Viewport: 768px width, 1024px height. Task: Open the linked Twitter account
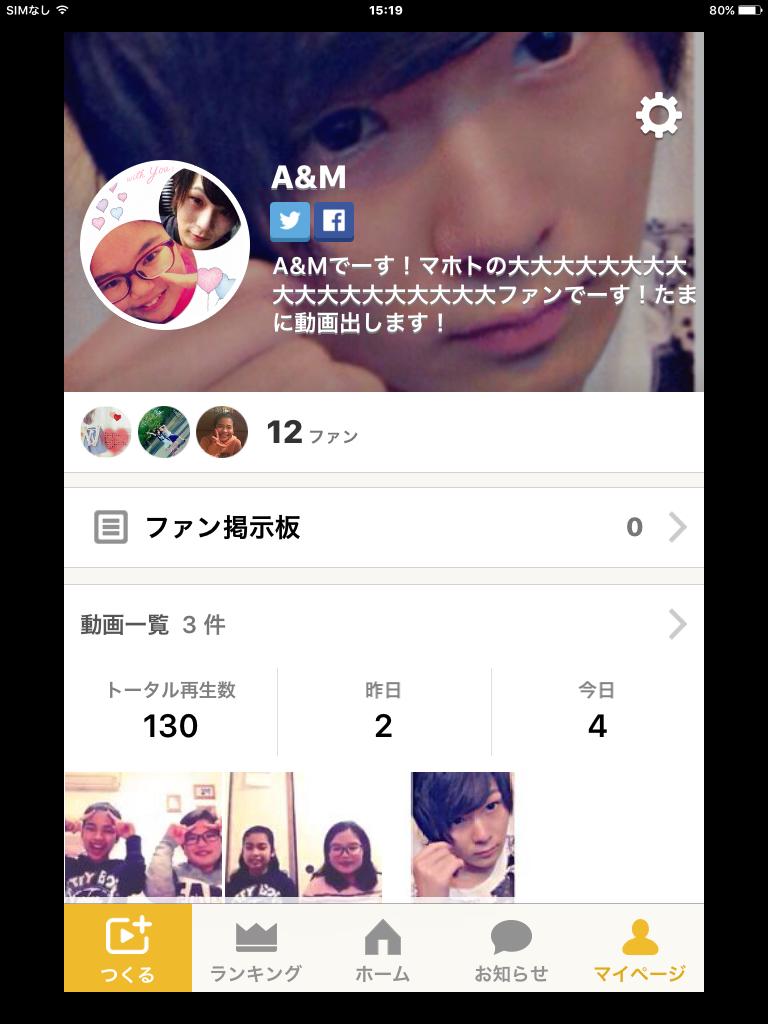pos(290,221)
